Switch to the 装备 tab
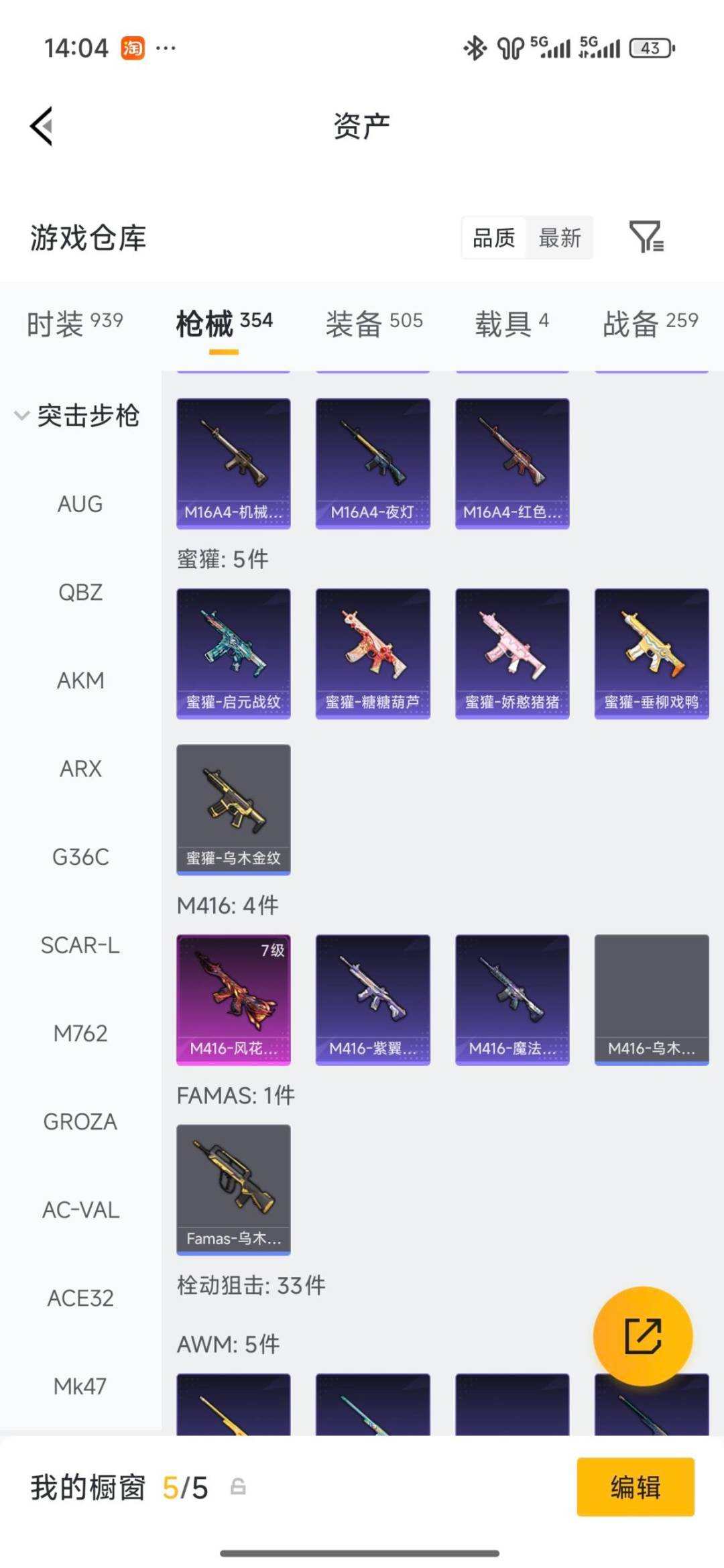Viewport: 724px width, 1568px height. pyautogui.click(x=373, y=323)
